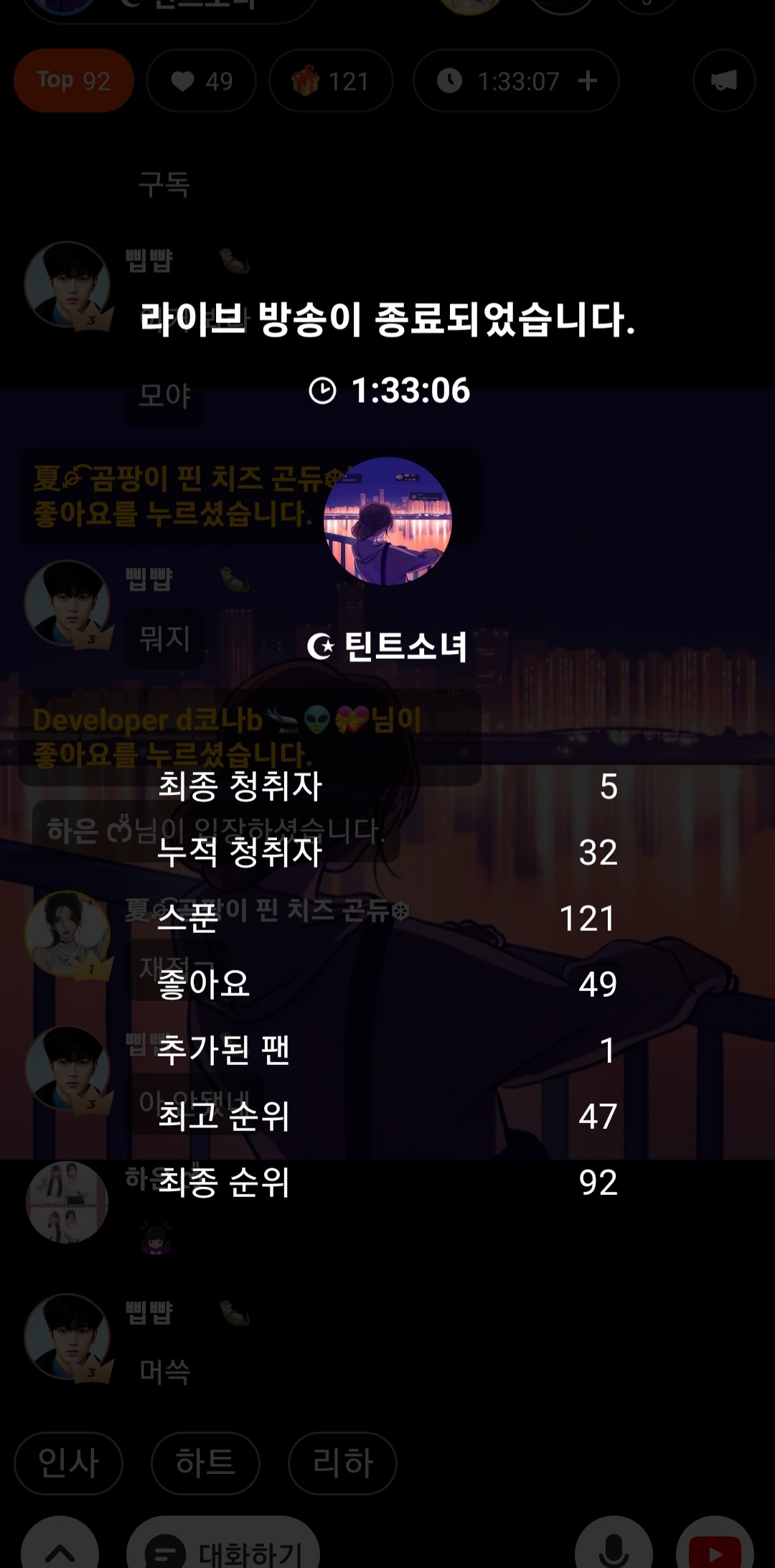Tap the heart likes chip showing 49
The image size is (775, 1568).
[202, 80]
